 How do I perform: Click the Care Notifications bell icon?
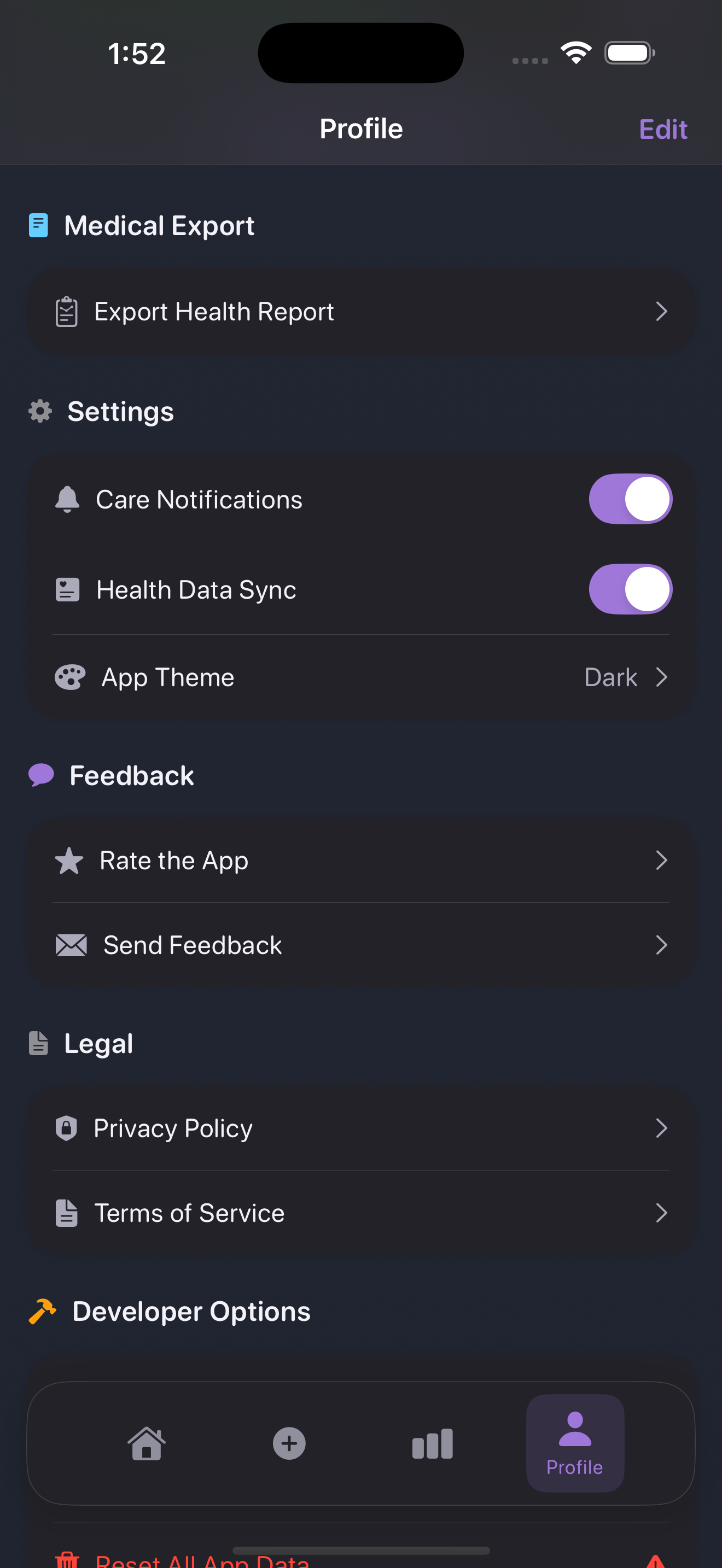click(x=68, y=499)
